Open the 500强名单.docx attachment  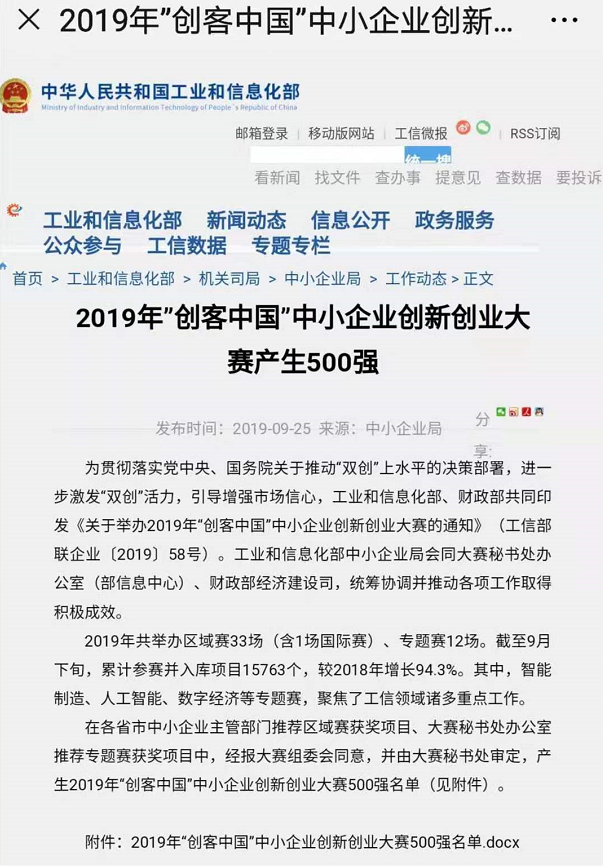pos(329,841)
